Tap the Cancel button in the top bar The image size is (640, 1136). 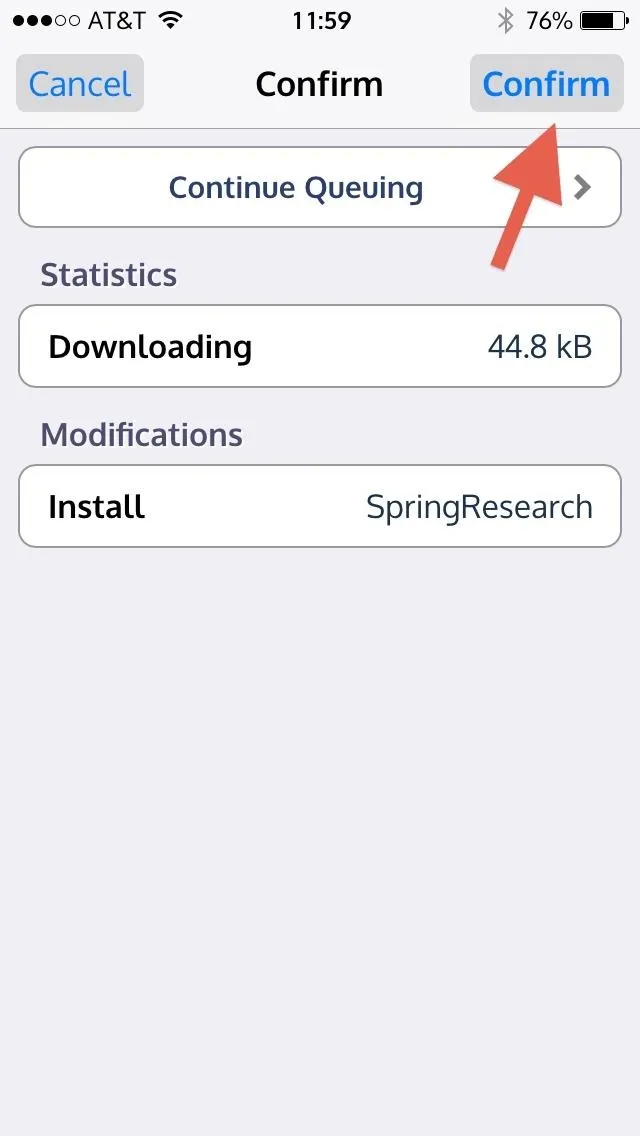coord(80,83)
